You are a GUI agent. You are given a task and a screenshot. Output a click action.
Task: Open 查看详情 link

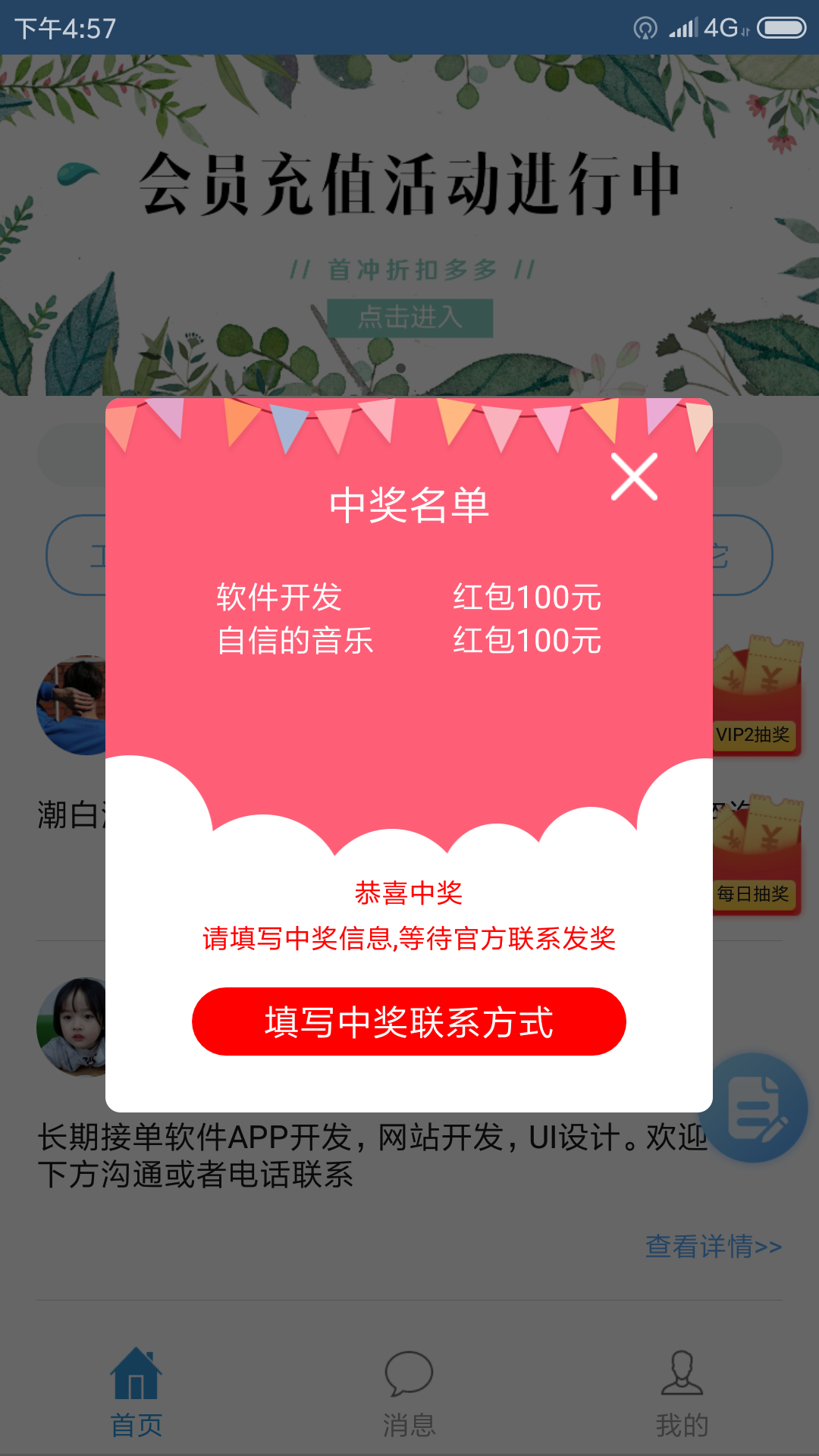point(713,1246)
